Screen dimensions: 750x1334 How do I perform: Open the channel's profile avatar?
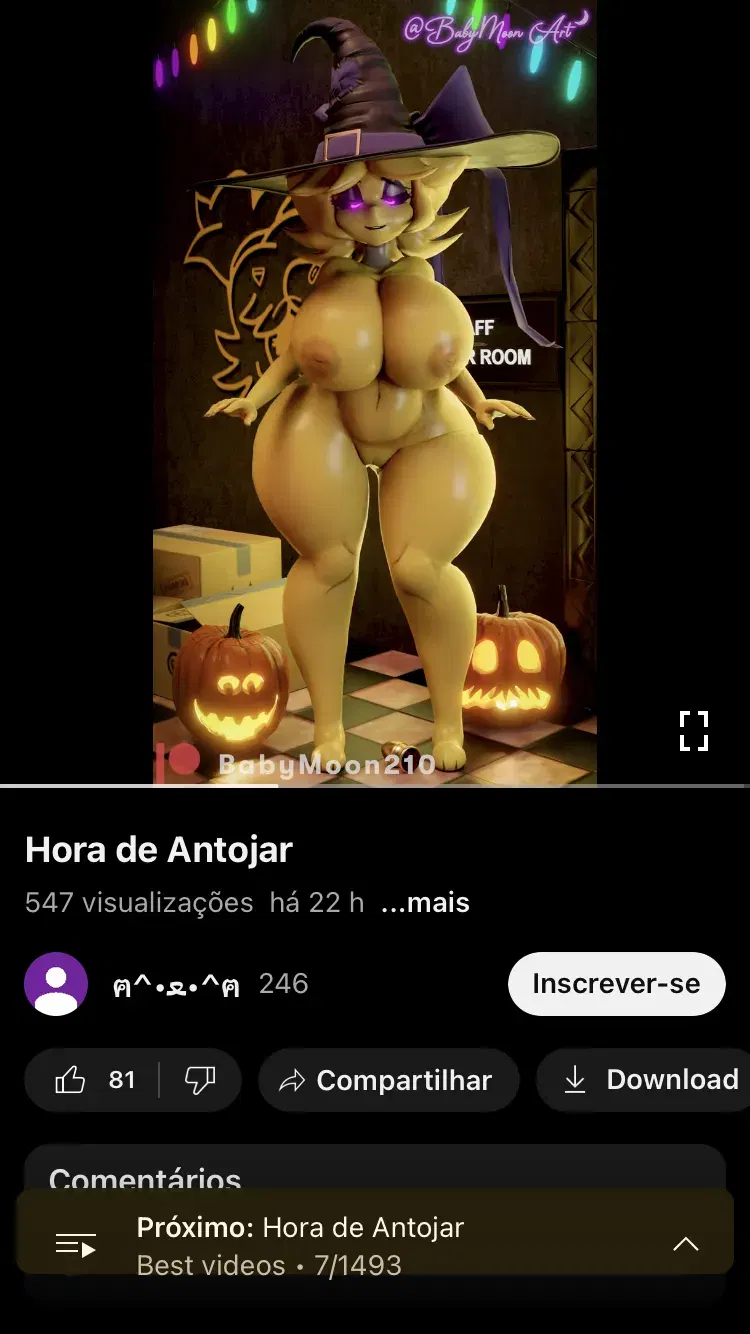tap(56, 984)
